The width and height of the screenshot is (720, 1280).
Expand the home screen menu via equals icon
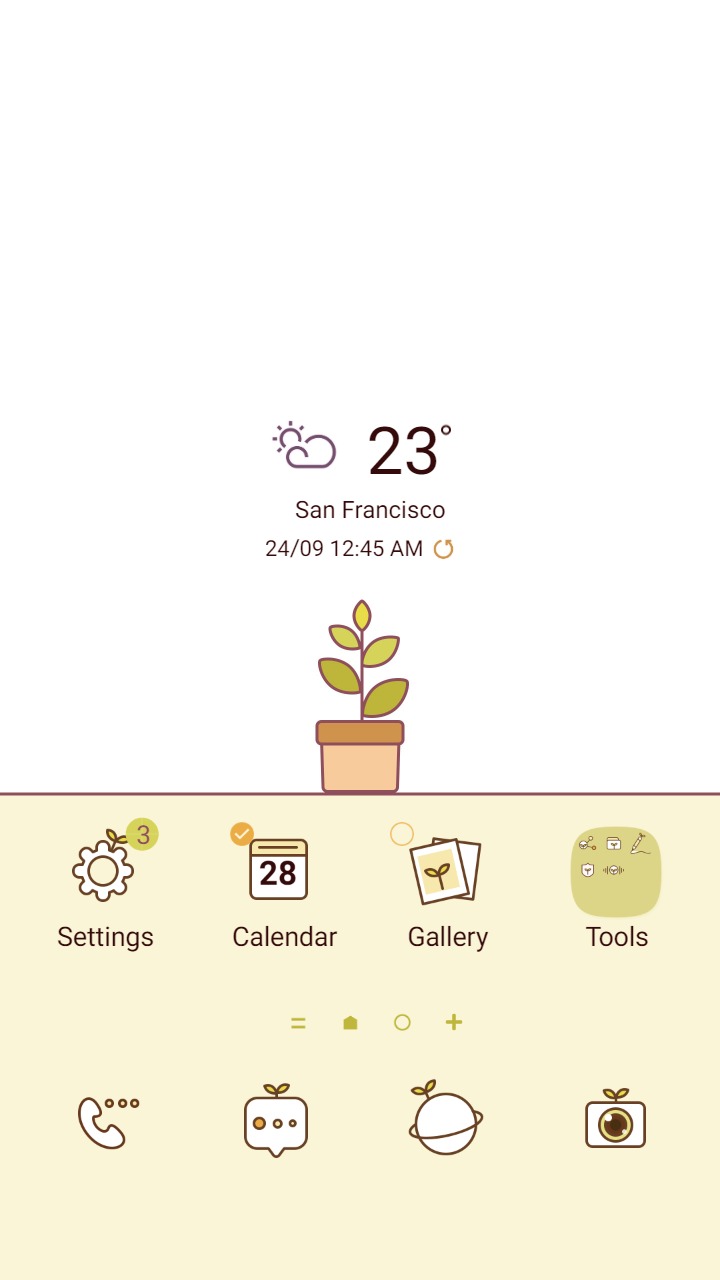pyautogui.click(x=298, y=1023)
